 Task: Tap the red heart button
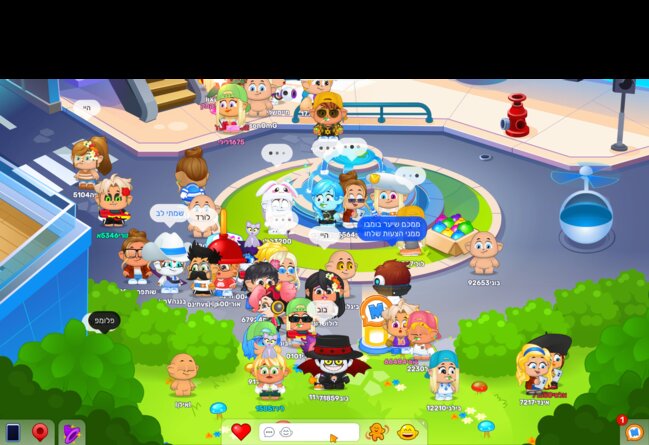point(241,432)
